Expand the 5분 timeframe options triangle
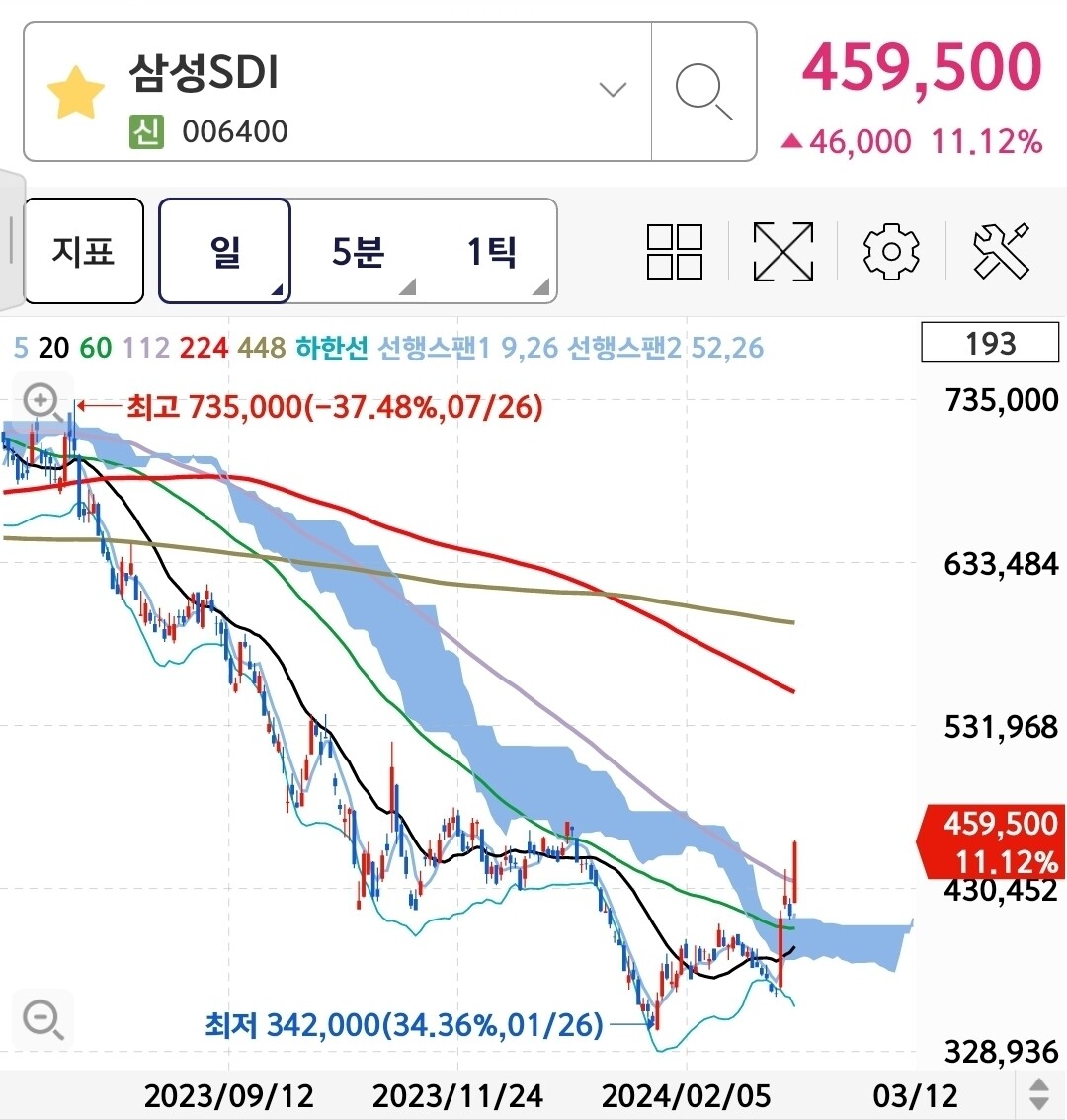Image resolution: width=1067 pixels, height=1120 pixels. tap(407, 286)
